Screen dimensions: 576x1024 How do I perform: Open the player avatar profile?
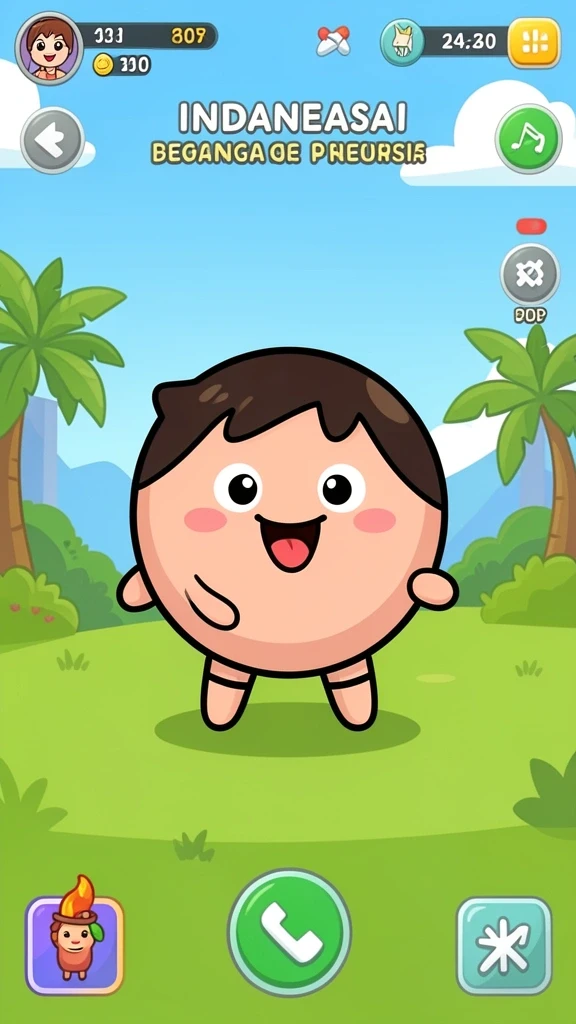[49, 48]
